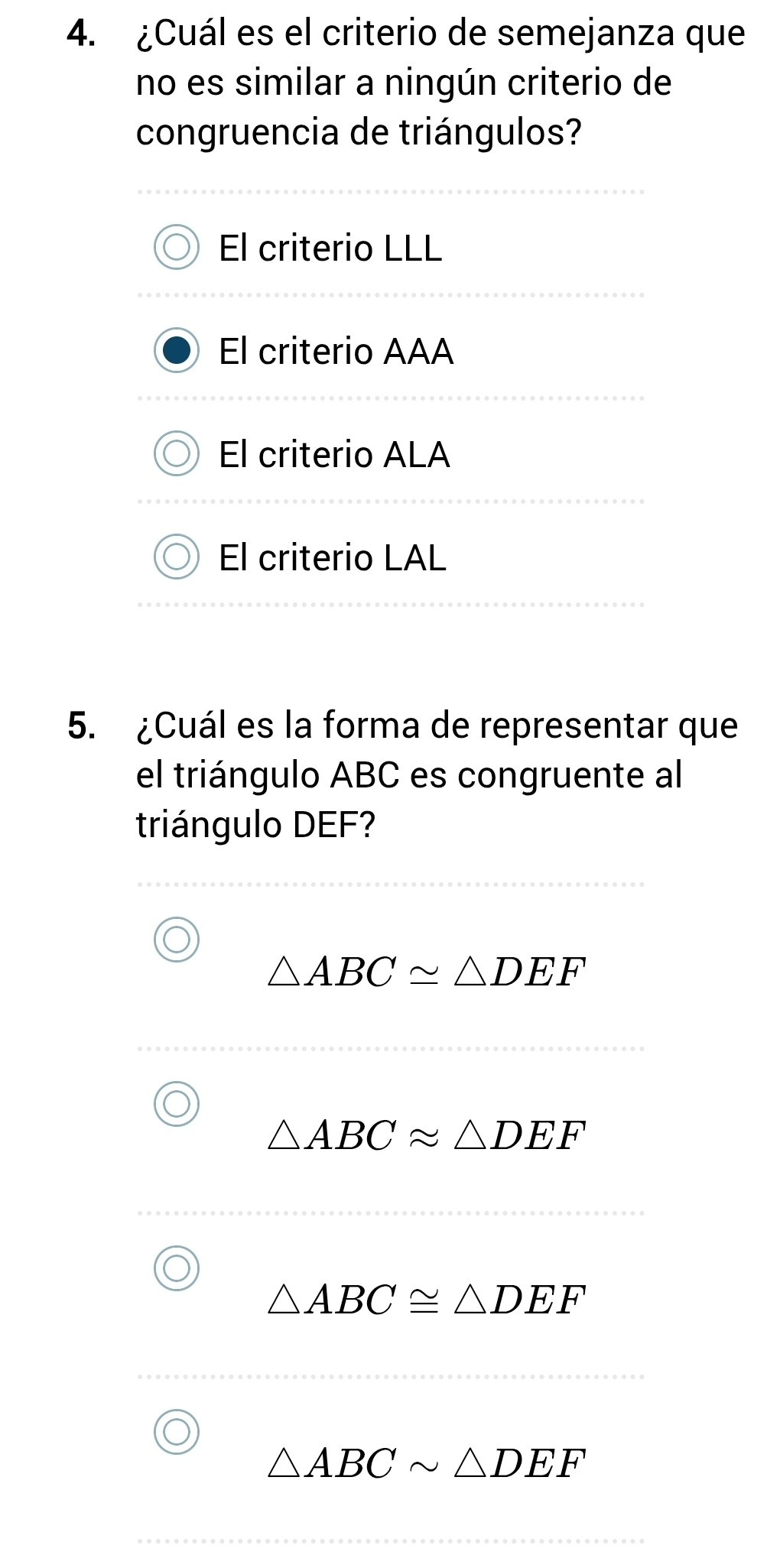Tap the selected El criterio AAA option

pyautogui.click(x=177, y=351)
